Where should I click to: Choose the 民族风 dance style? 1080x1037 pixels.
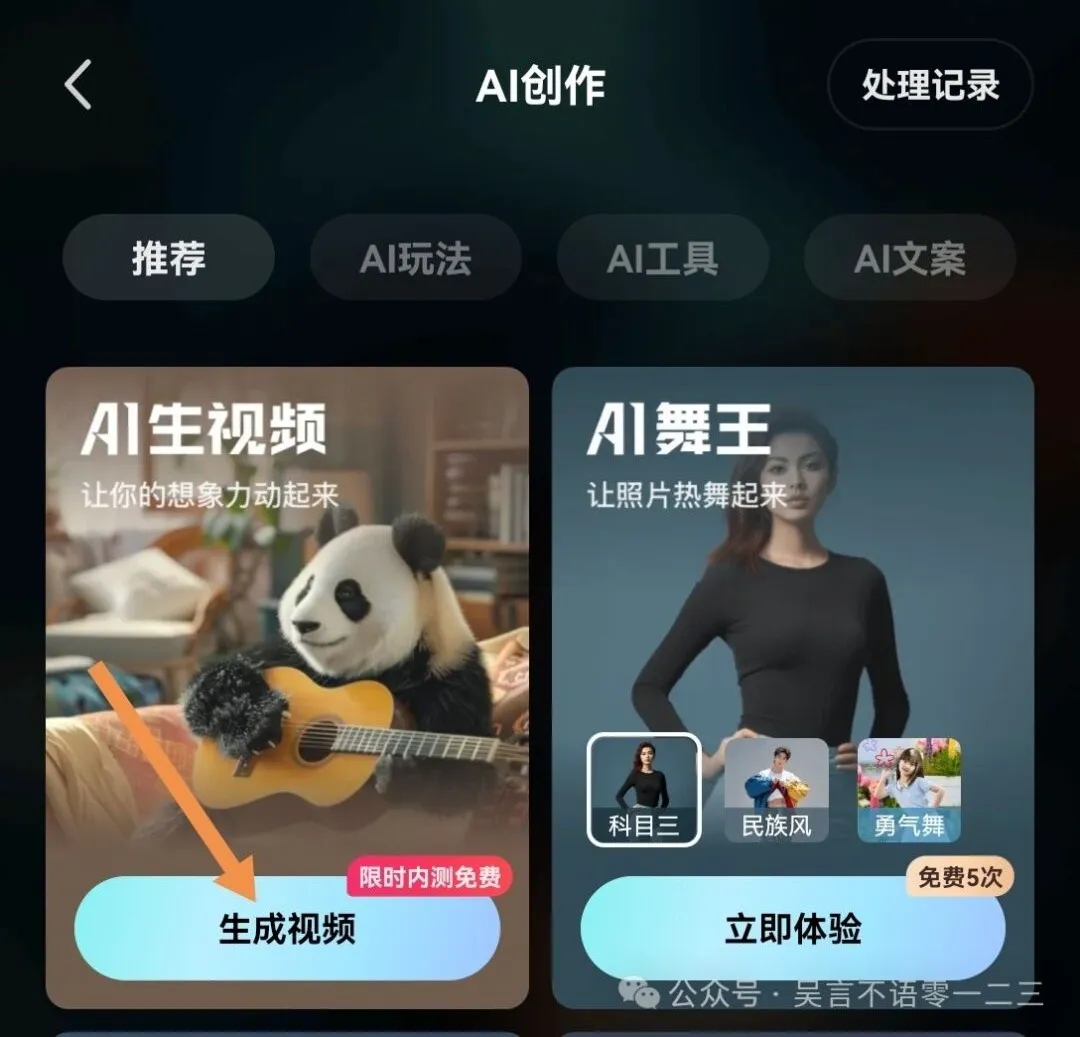pyautogui.click(x=776, y=789)
